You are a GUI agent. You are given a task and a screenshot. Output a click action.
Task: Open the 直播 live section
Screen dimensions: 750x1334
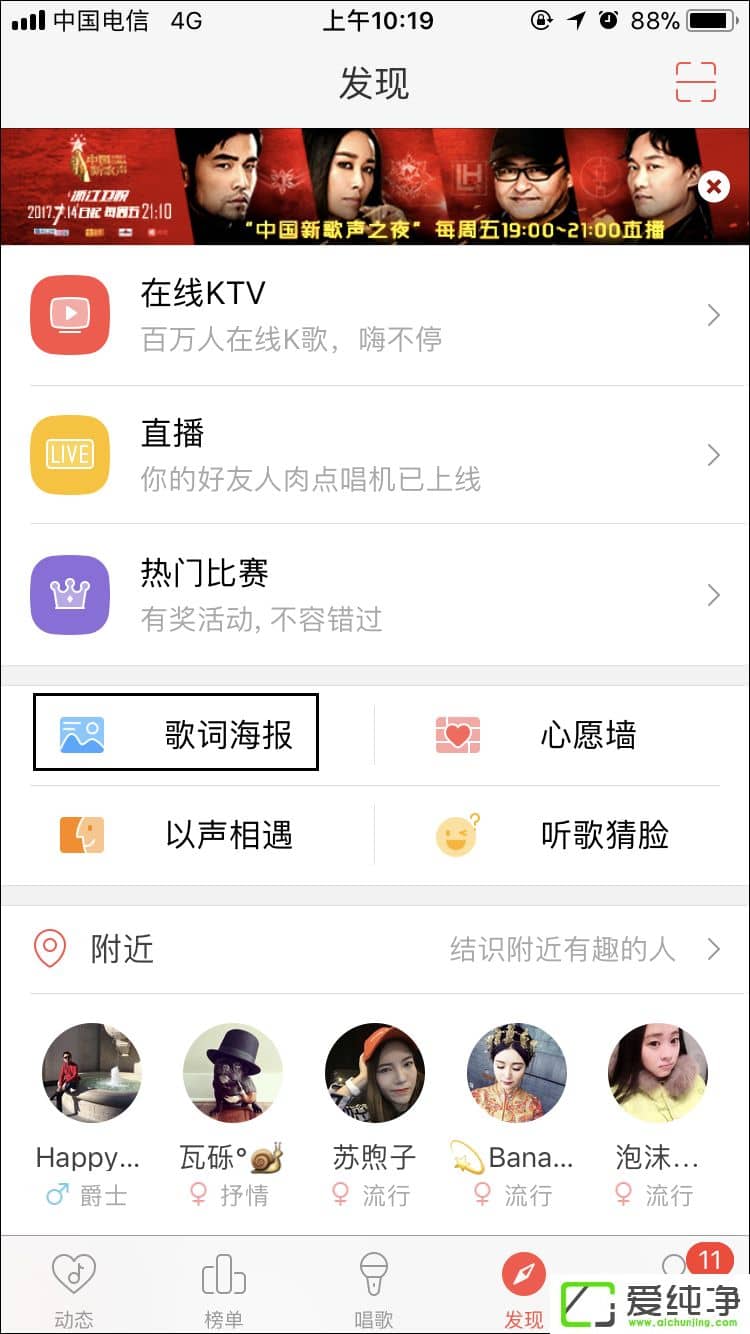click(x=375, y=456)
